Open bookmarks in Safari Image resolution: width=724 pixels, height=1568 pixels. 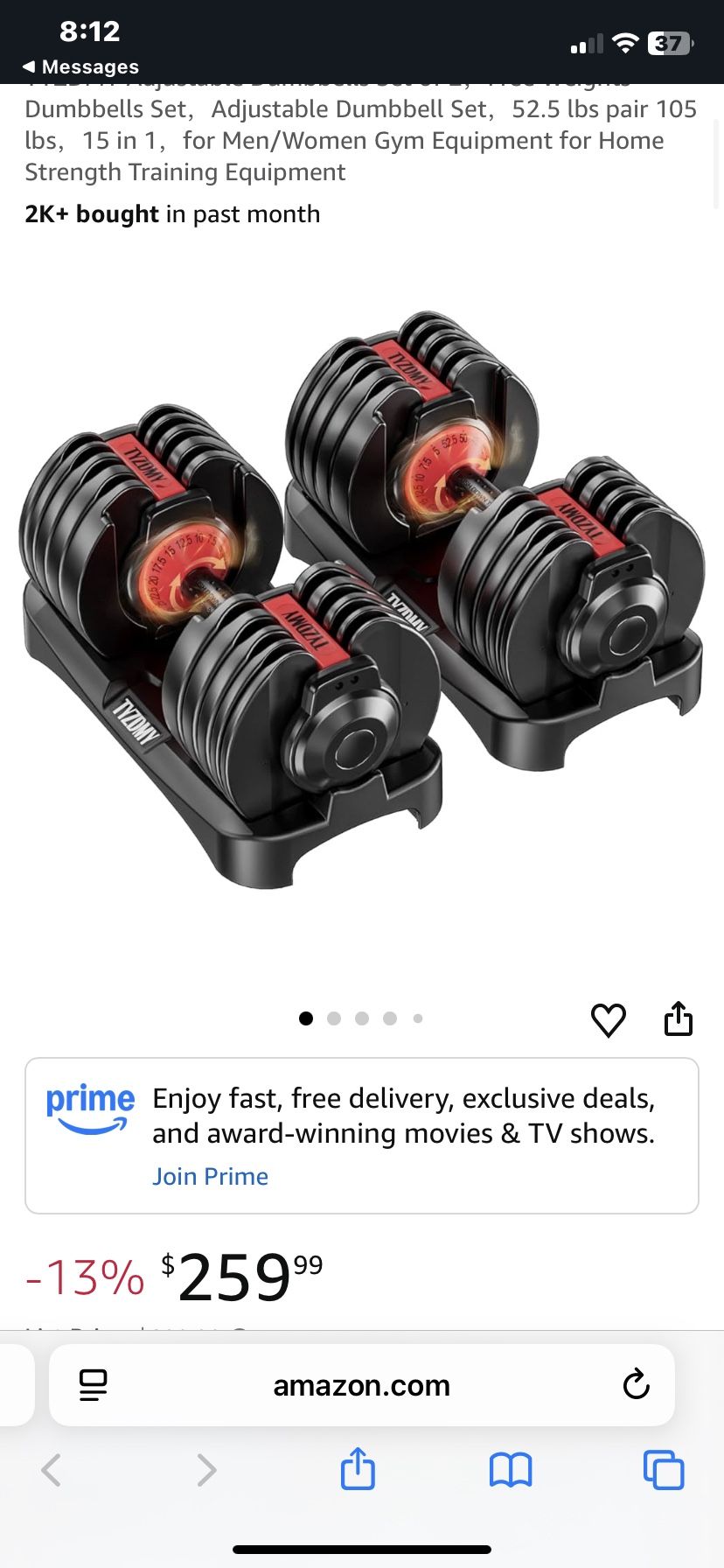(x=511, y=1470)
